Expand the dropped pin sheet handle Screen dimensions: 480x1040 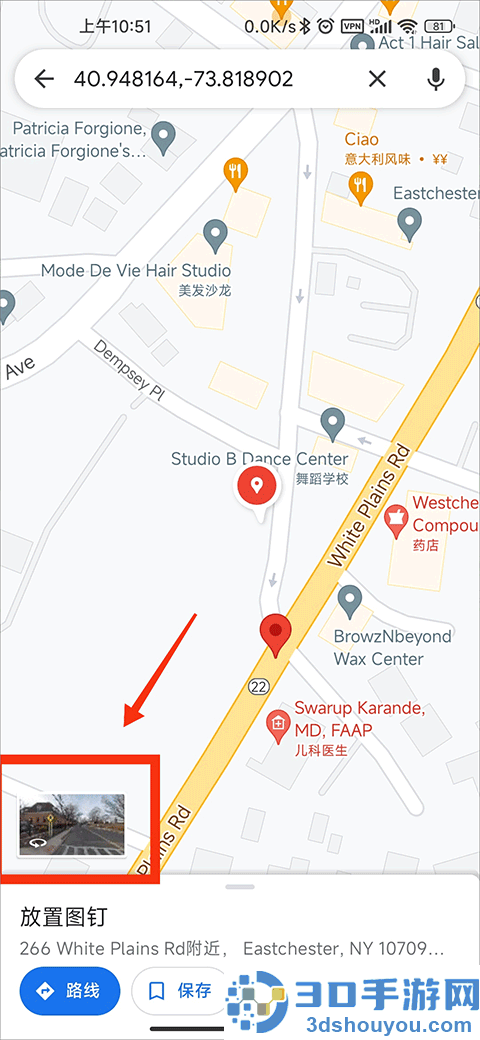[240, 886]
